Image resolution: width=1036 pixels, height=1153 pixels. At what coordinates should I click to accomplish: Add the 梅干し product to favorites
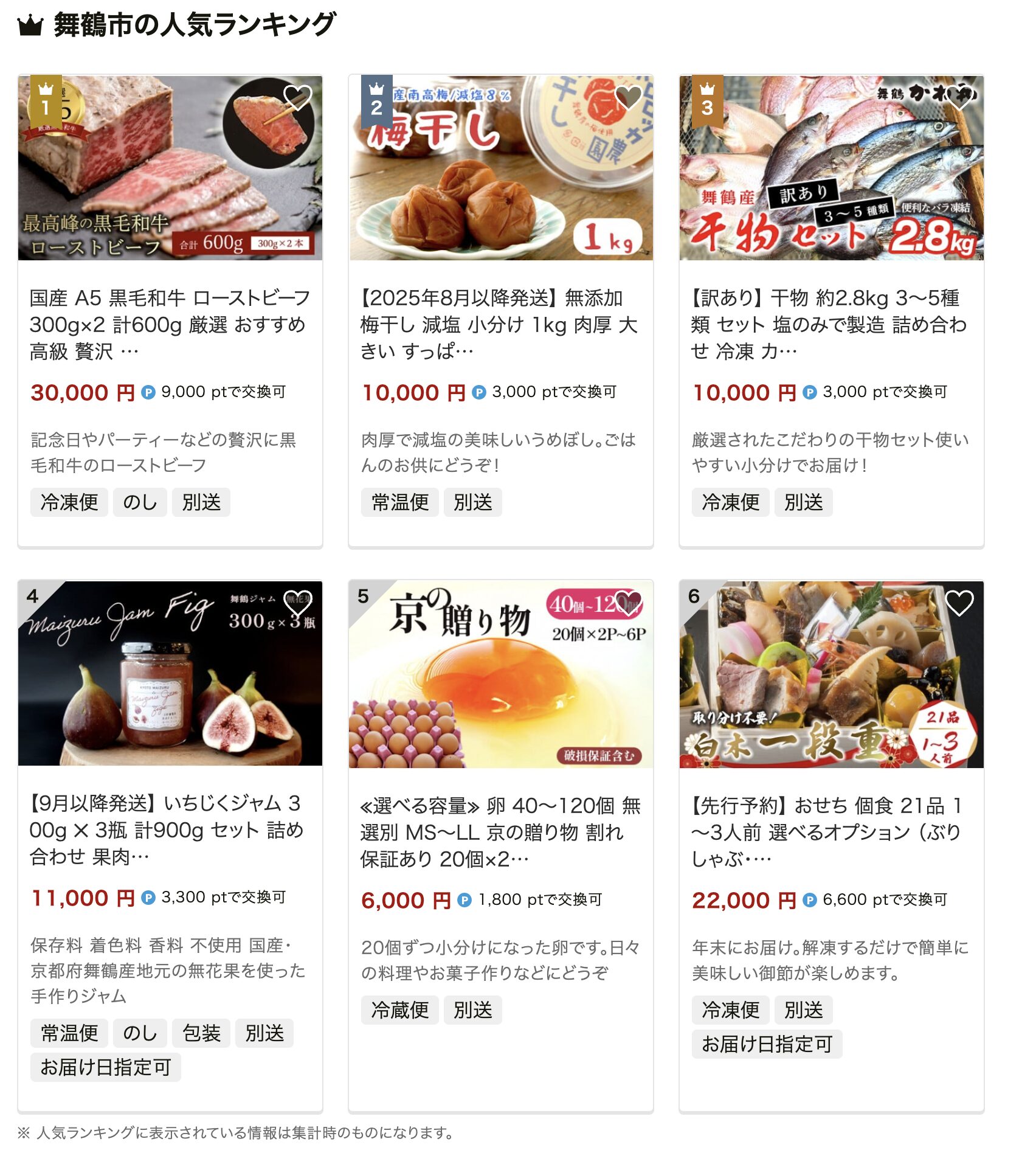(x=629, y=97)
